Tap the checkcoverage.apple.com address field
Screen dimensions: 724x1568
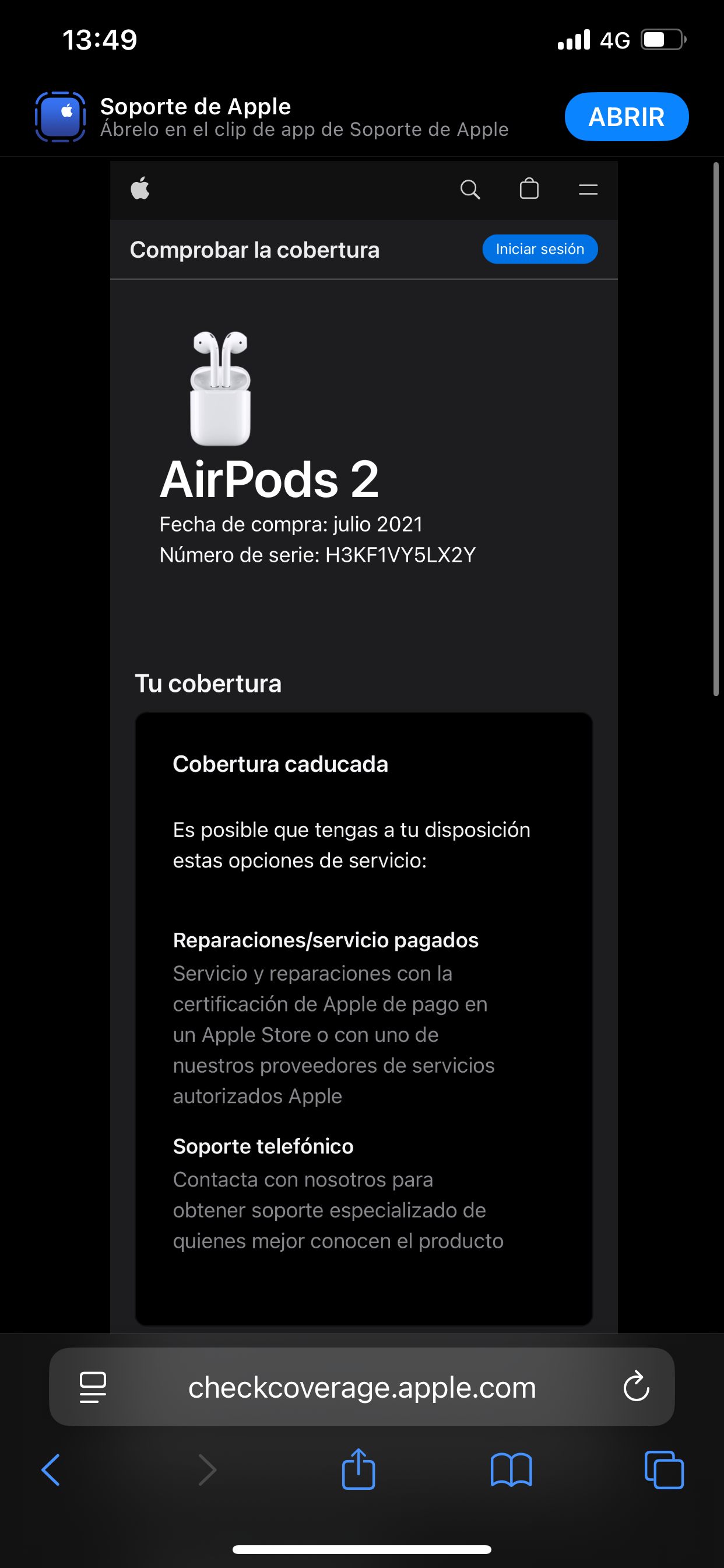[x=362, y=1387]
